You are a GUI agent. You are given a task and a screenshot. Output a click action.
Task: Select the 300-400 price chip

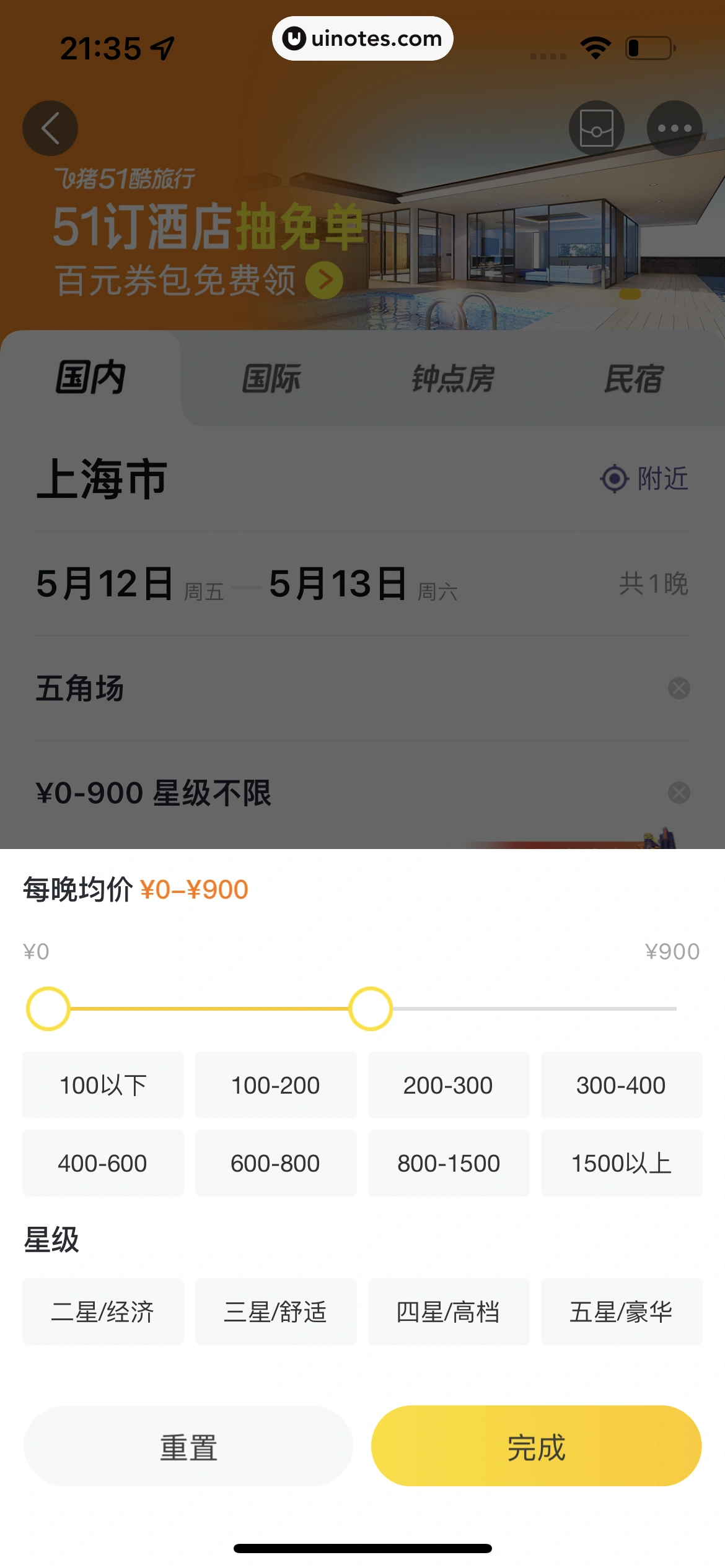click(x=621, y=1085)
